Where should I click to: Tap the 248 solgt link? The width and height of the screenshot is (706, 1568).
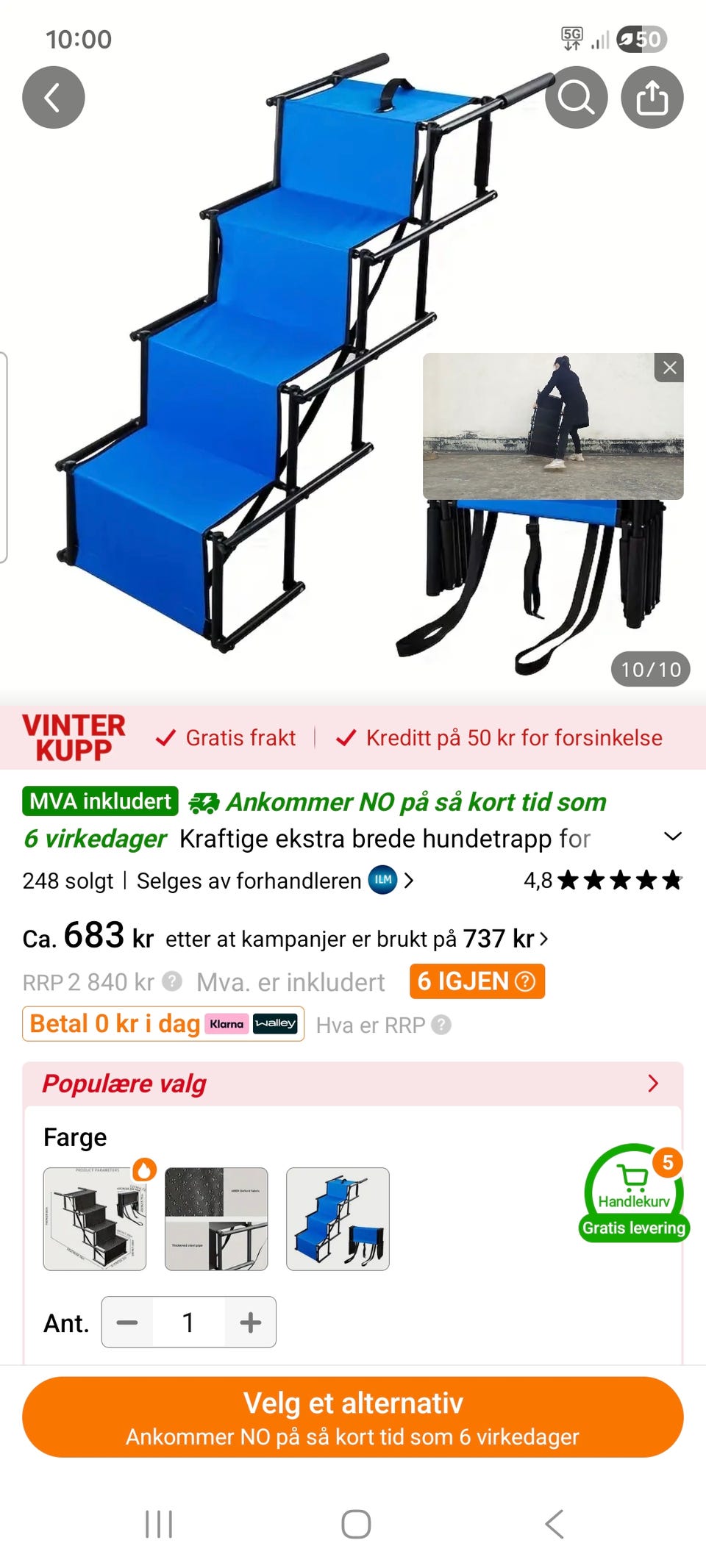click(68, 881)
